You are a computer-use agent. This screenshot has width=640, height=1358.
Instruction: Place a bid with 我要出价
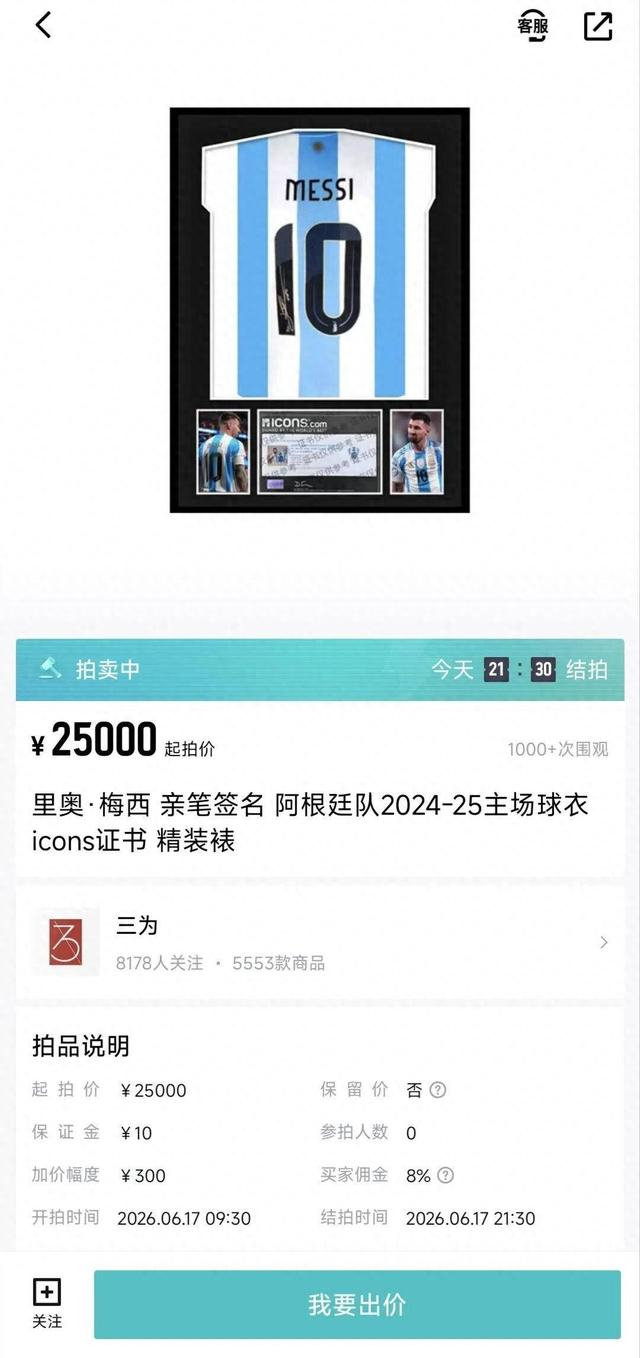(x=357, y=1304)
